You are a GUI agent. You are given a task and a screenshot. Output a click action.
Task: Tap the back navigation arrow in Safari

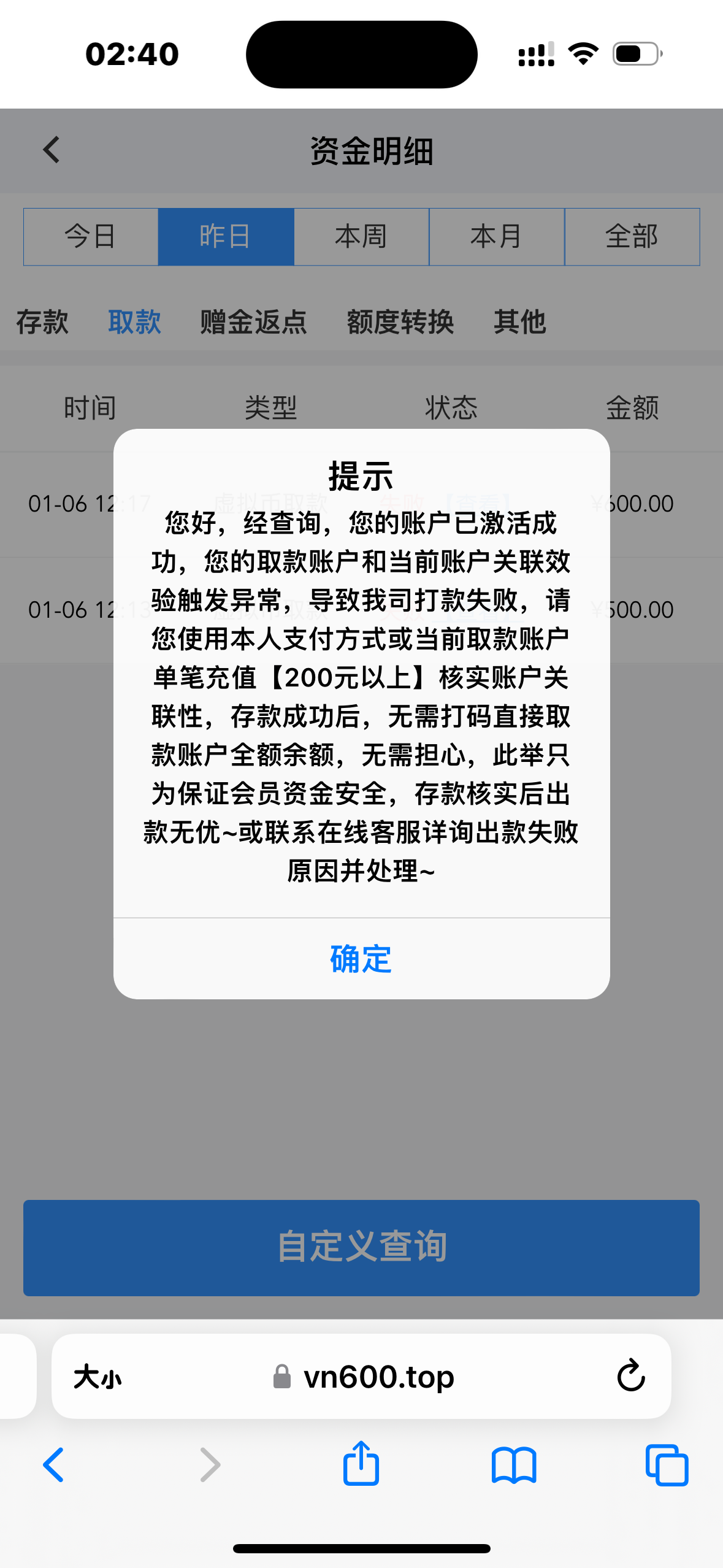coord(54,1465)
